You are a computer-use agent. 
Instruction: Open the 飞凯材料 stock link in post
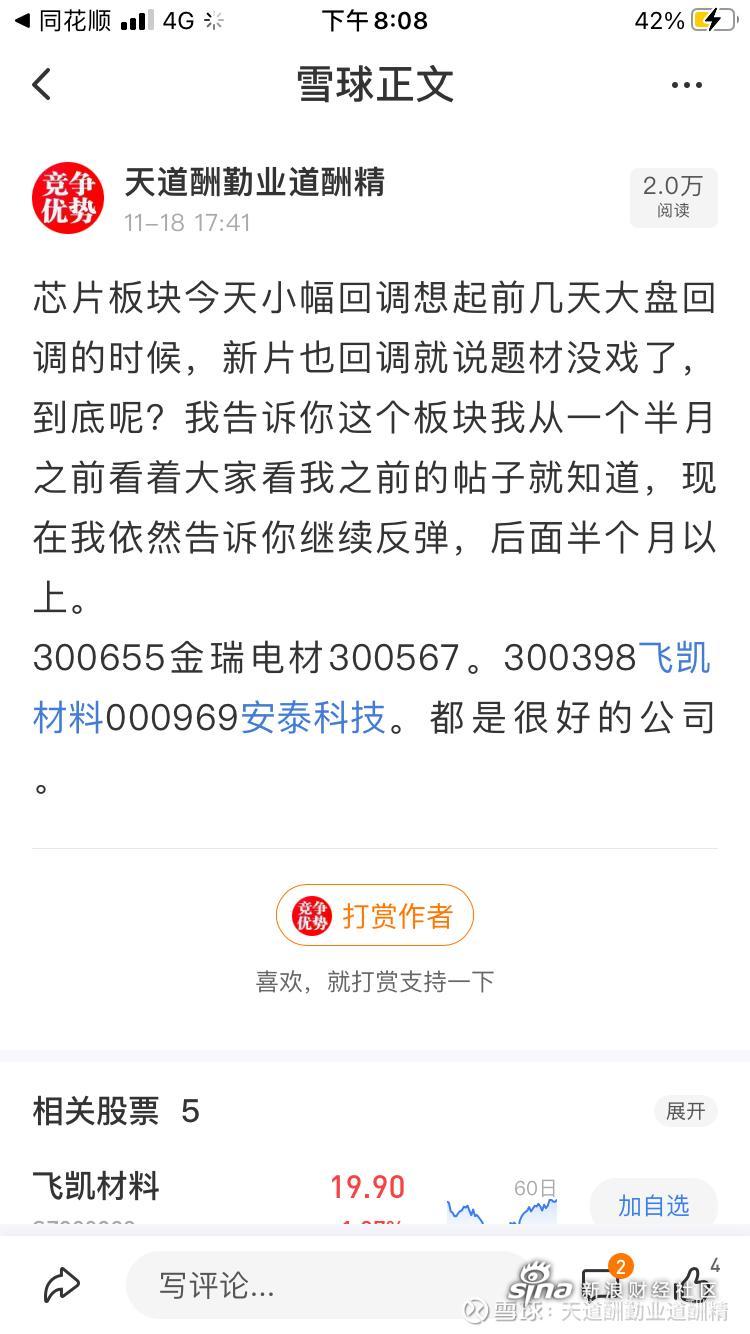[x=674, y=658]
